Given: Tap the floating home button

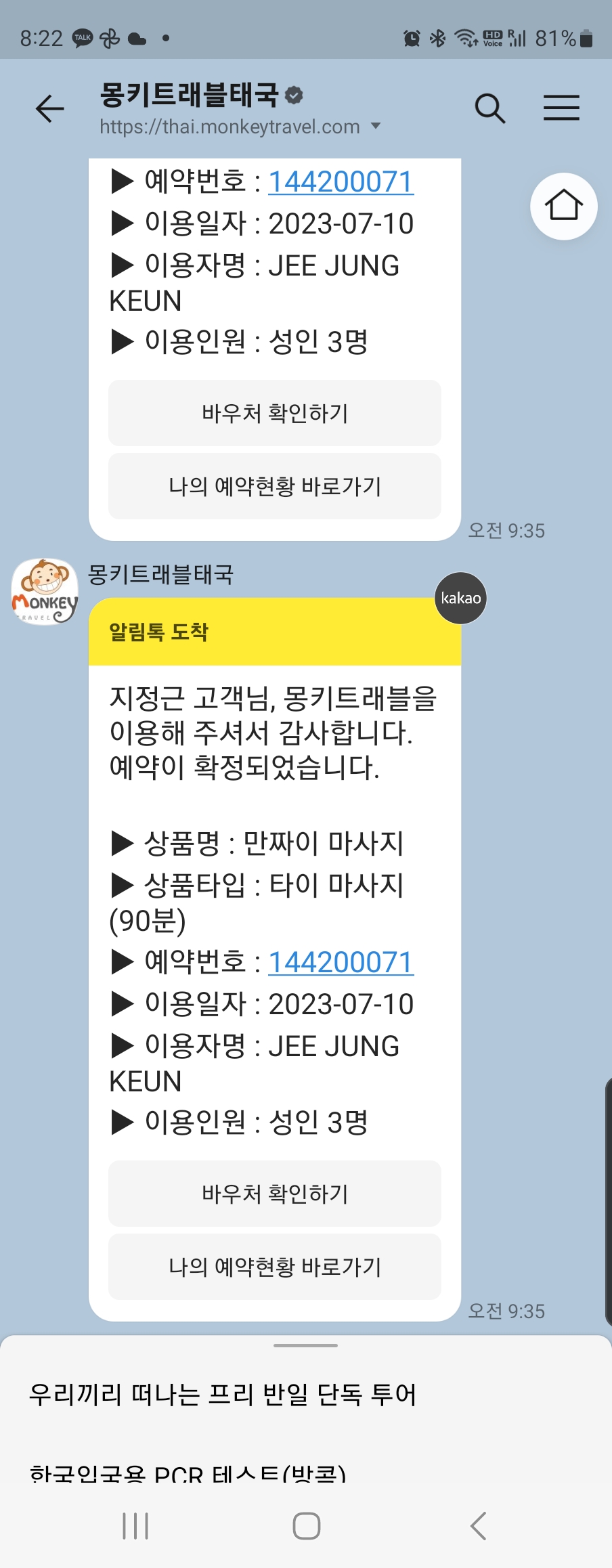Looking at the screenshot, I should pos(563,206).
